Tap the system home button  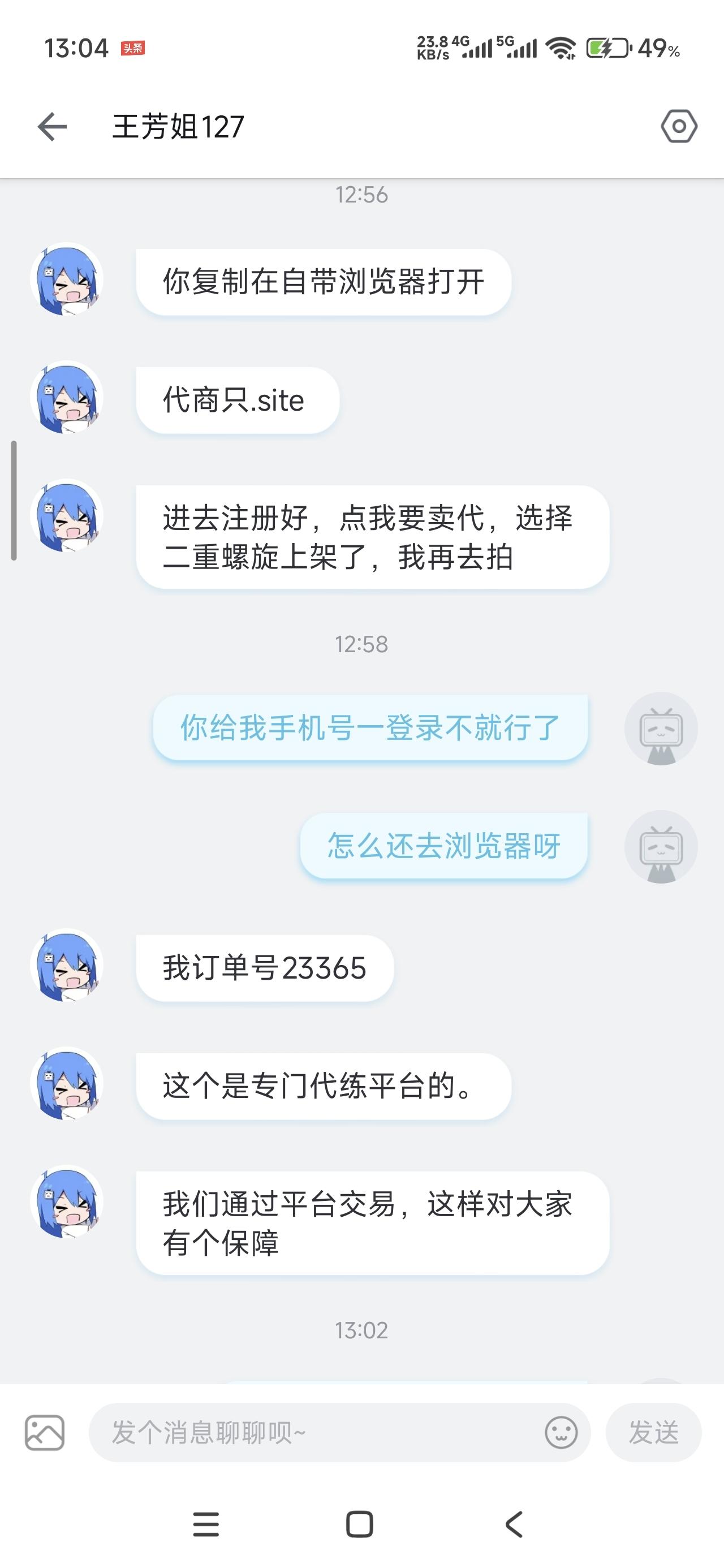pos(359,1524)
